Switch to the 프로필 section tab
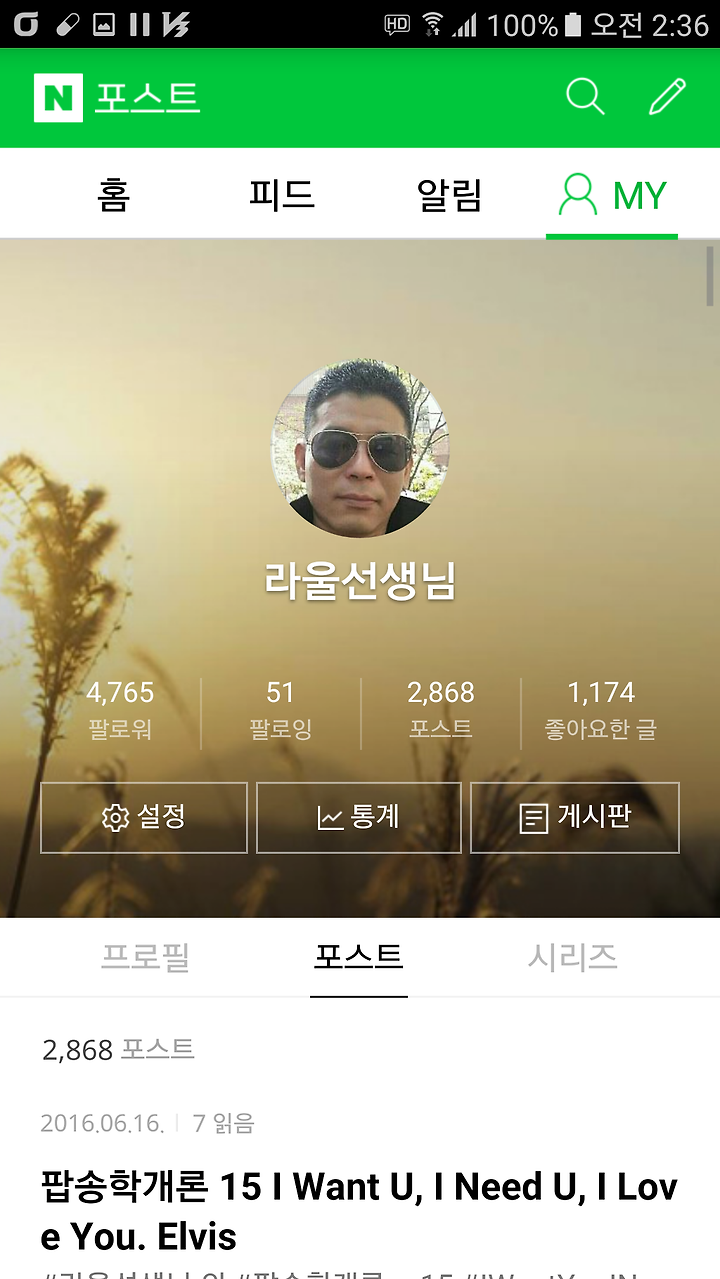This screenshot has height=1279, width=720. [145, 957]
